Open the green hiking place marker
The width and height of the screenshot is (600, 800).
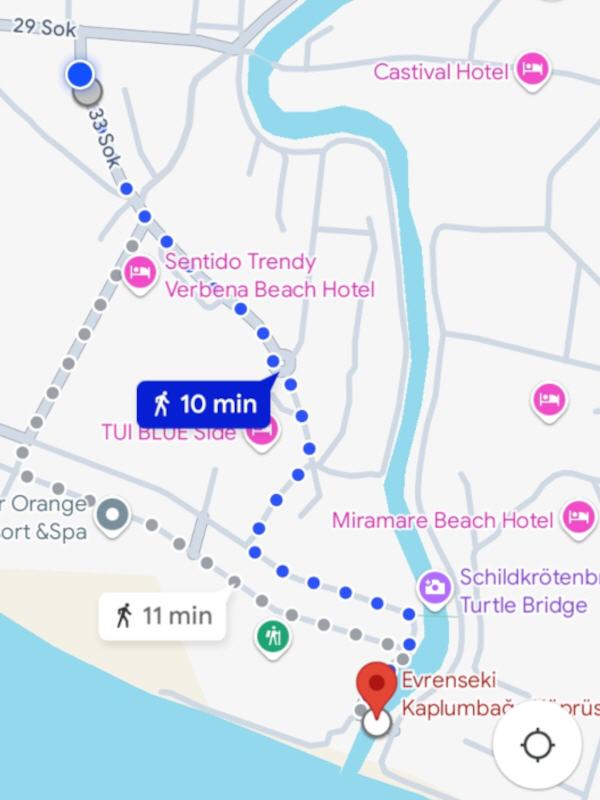coord(271,635)
